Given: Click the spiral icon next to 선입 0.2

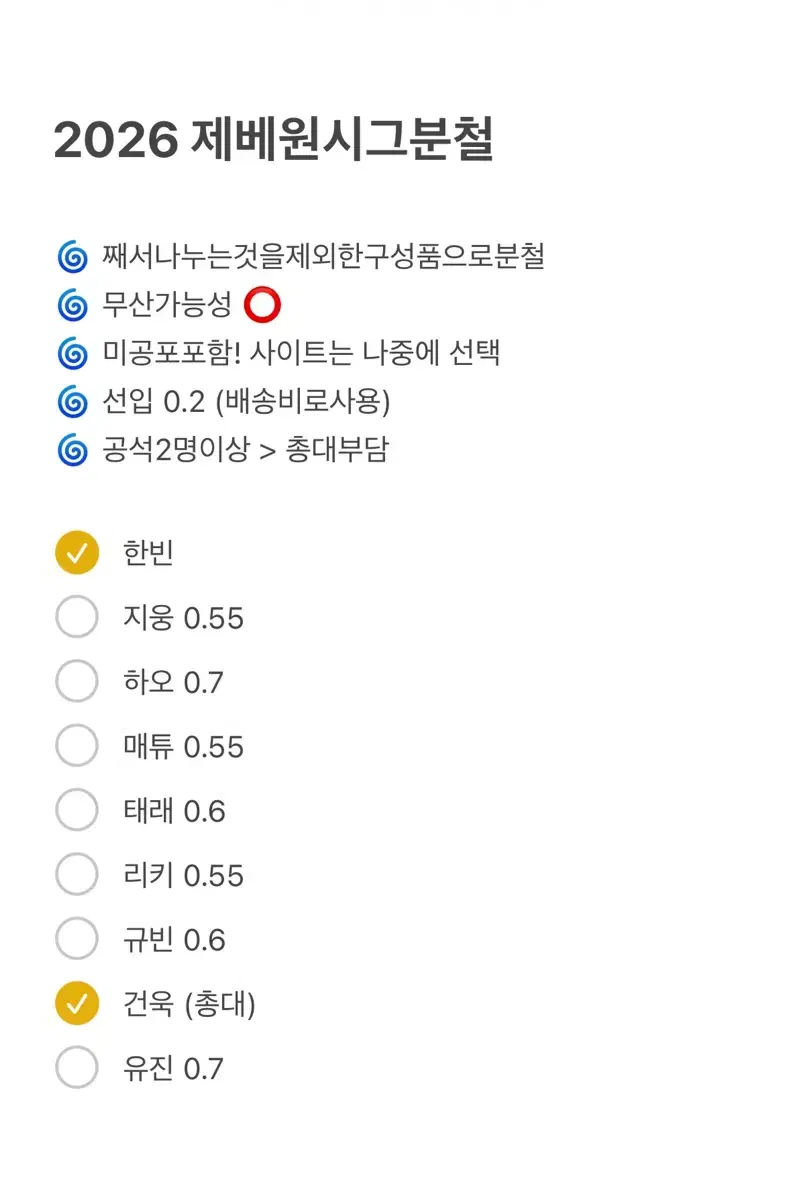Looking at the screenshot, I should [71, 403].
